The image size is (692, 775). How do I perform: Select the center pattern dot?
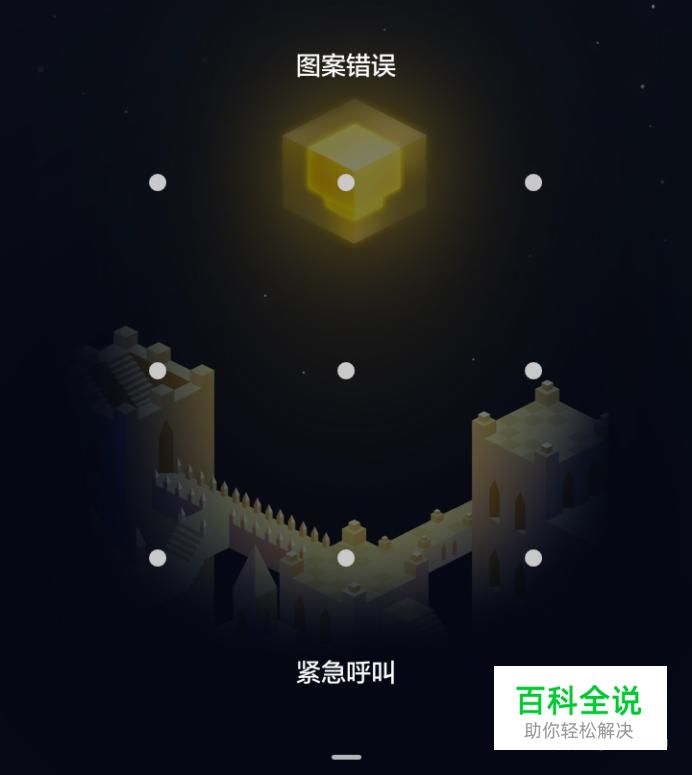346,371
